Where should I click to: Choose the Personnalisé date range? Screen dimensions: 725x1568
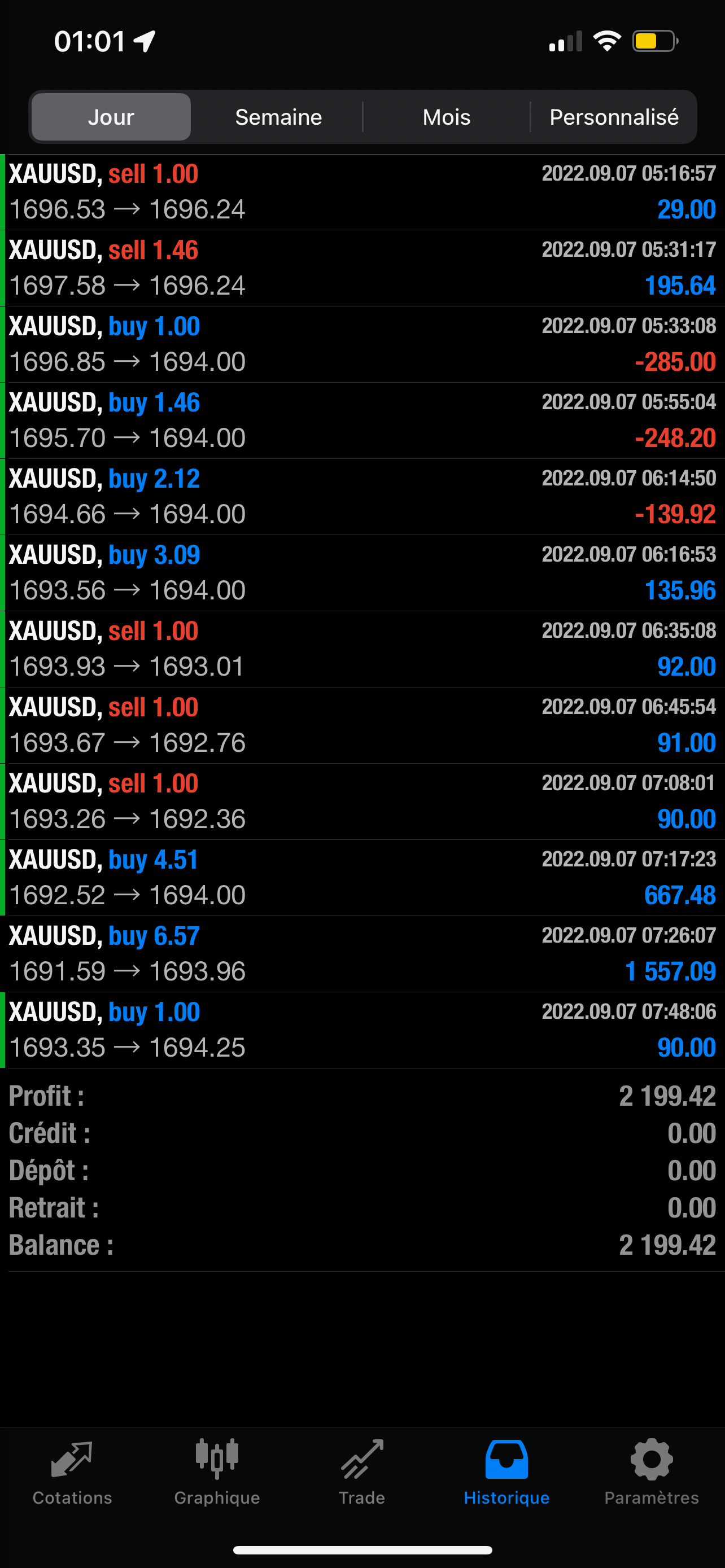click(614, 117)
